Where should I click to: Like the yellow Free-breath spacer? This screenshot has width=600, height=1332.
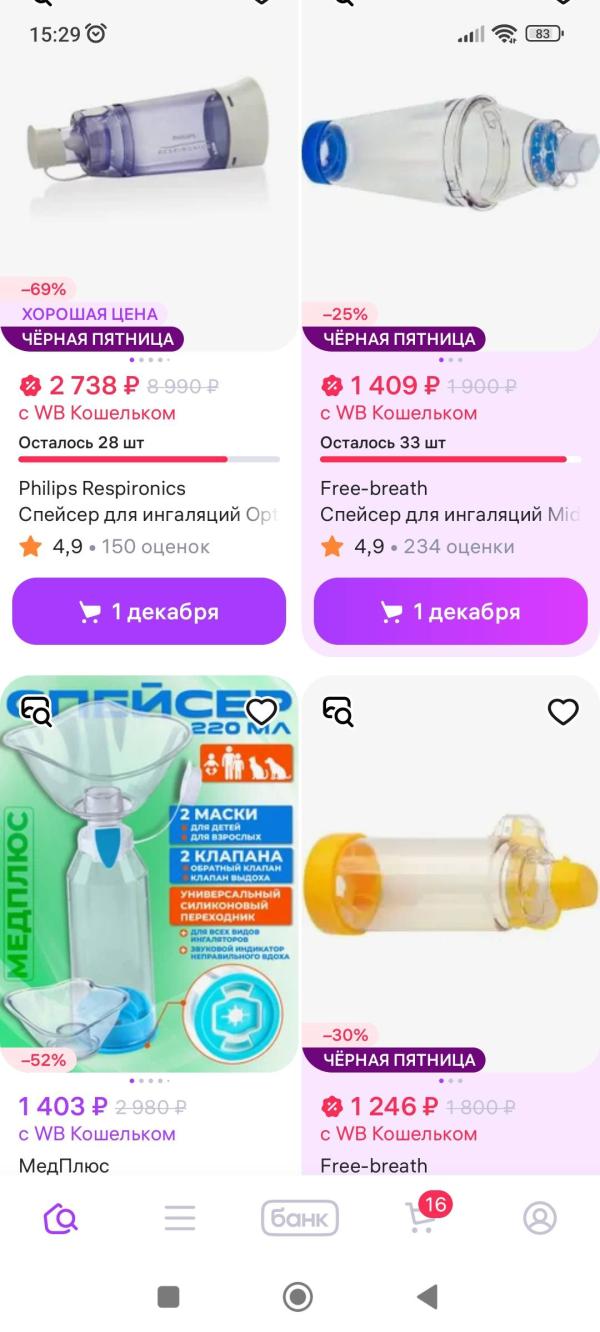point(563,712)
